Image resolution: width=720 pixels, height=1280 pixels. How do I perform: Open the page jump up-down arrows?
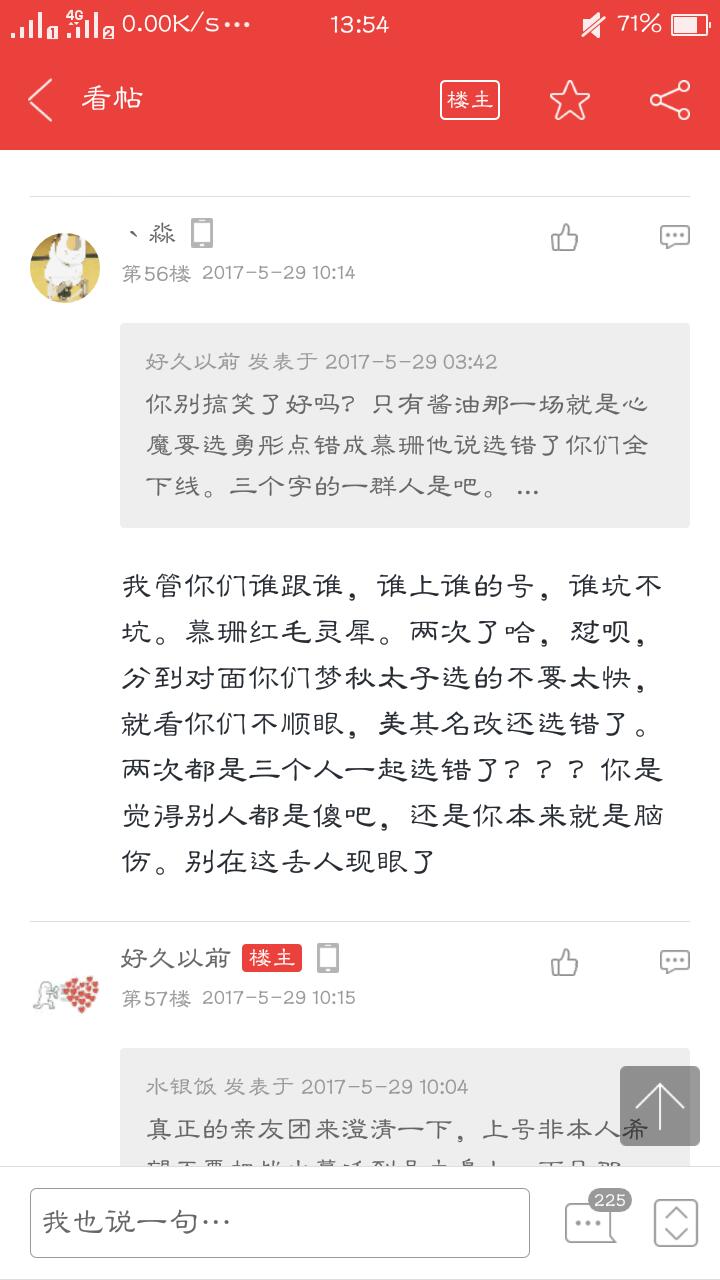676,1222
